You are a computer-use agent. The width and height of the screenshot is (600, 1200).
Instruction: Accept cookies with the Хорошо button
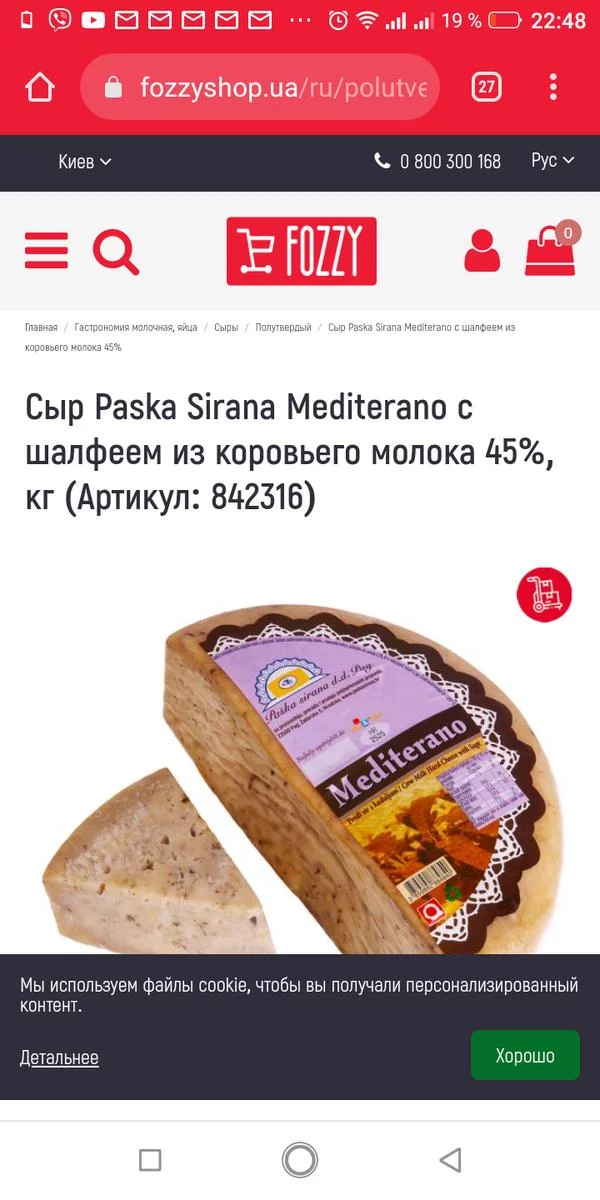(525, 1055)
